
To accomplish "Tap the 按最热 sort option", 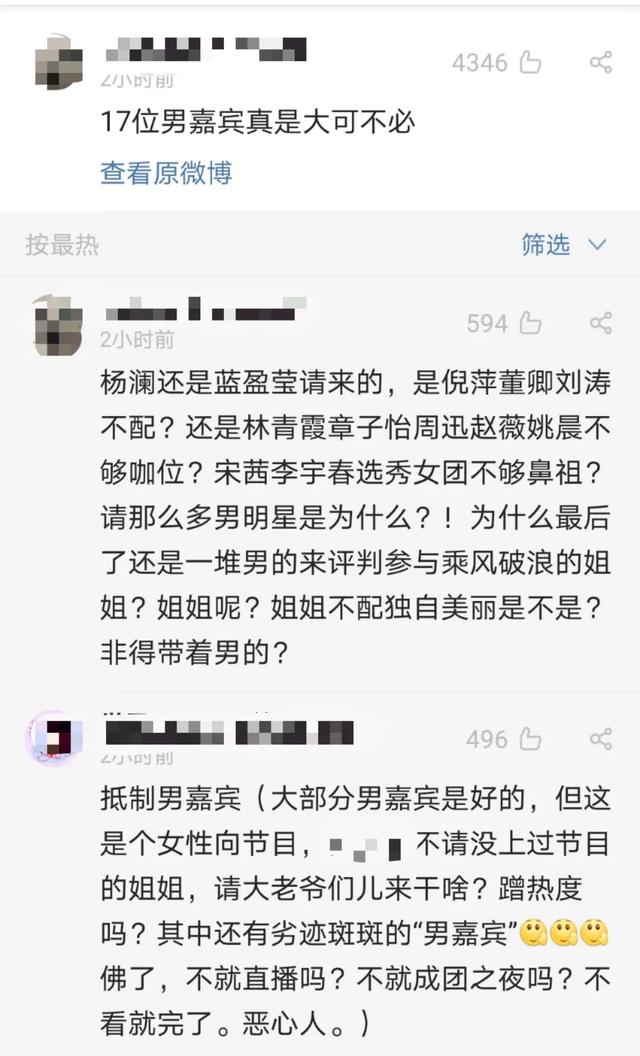I will pyautogui.click(x=62, y=245).
